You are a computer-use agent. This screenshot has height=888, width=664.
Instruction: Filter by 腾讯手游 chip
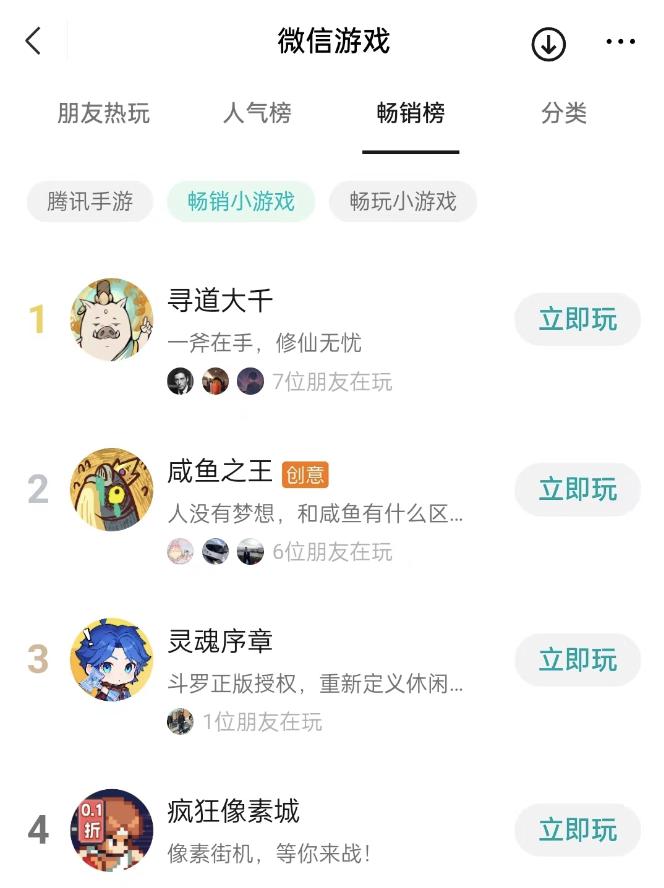point(90,201)
